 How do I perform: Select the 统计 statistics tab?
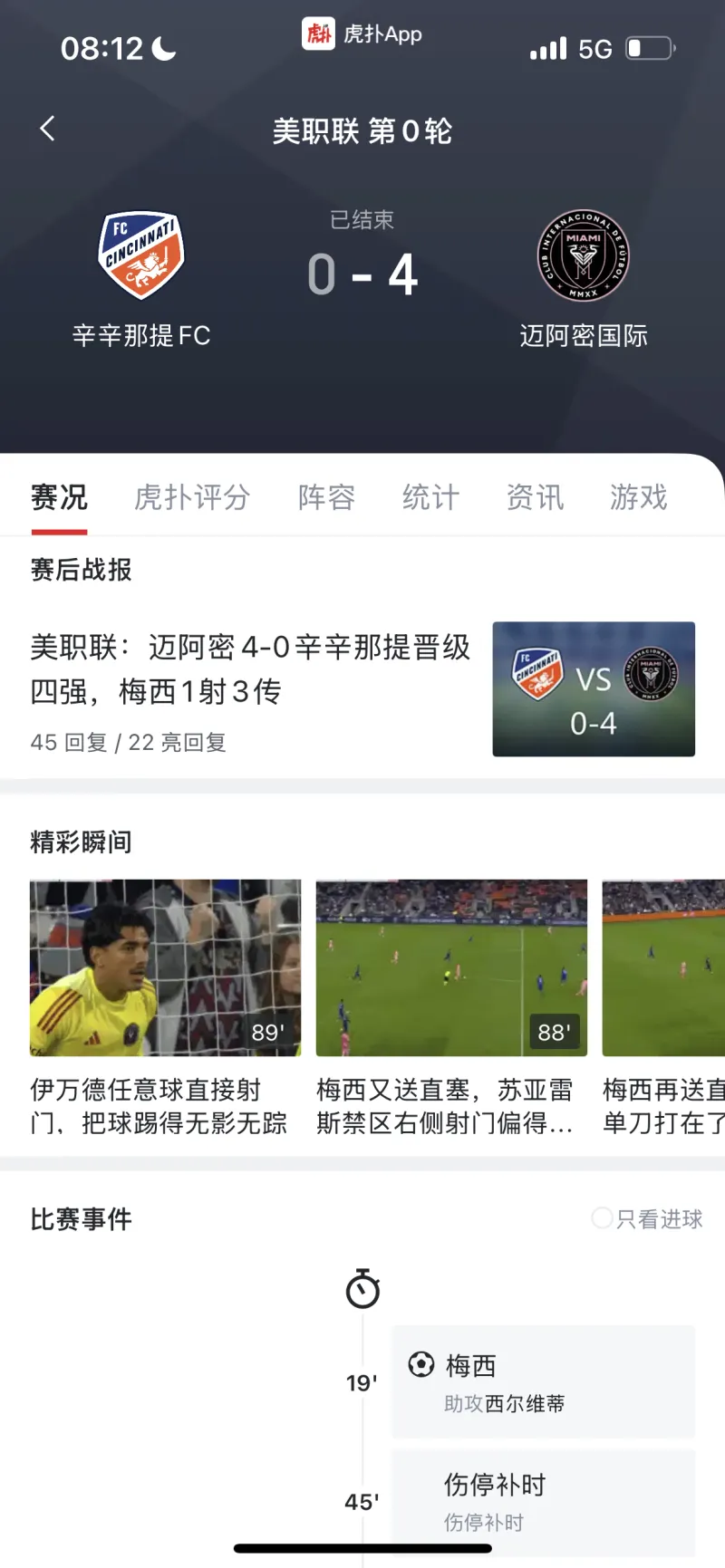(x=430, y=497)
